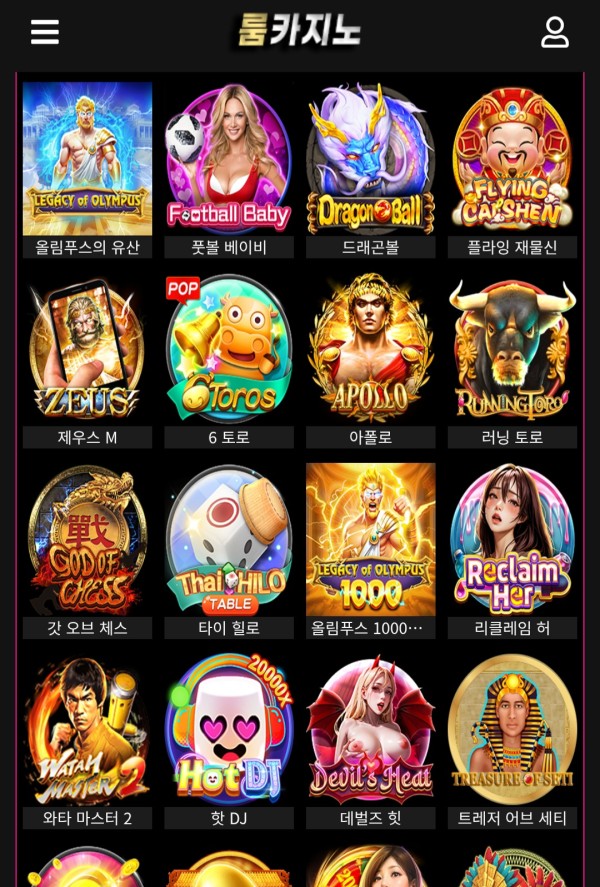Open the user account icon
The height and width of the screenshot is (887, 600).
[554, 32]
